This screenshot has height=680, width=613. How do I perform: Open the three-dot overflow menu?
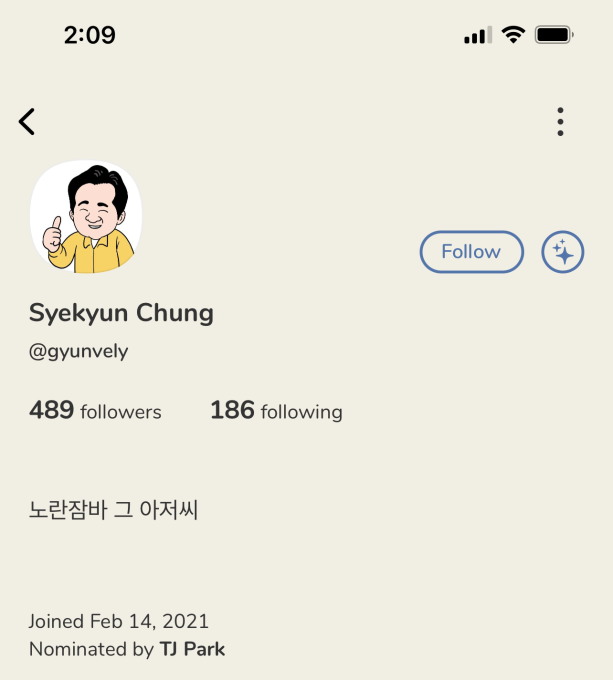coord(560,122)
